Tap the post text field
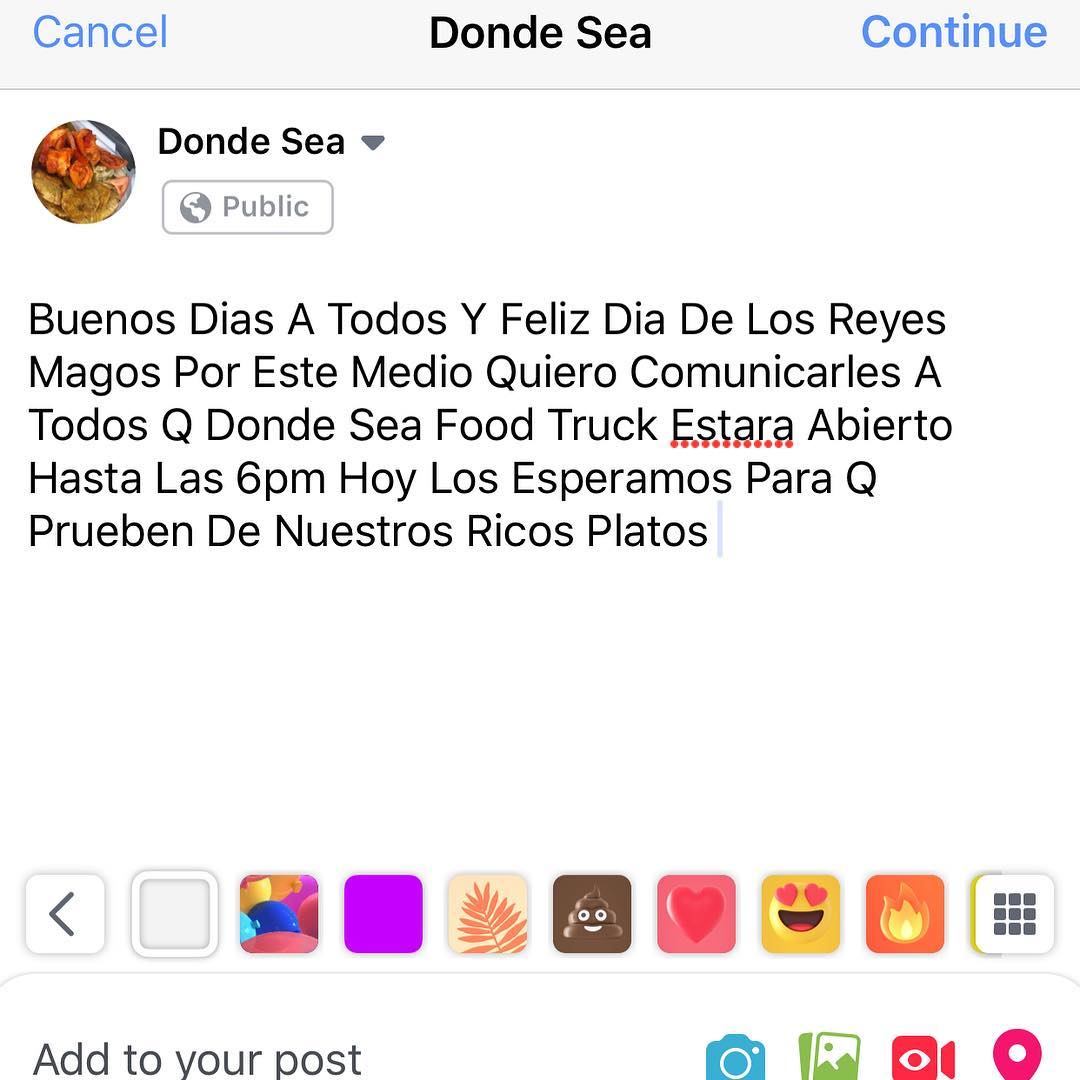 coord(490,425)
